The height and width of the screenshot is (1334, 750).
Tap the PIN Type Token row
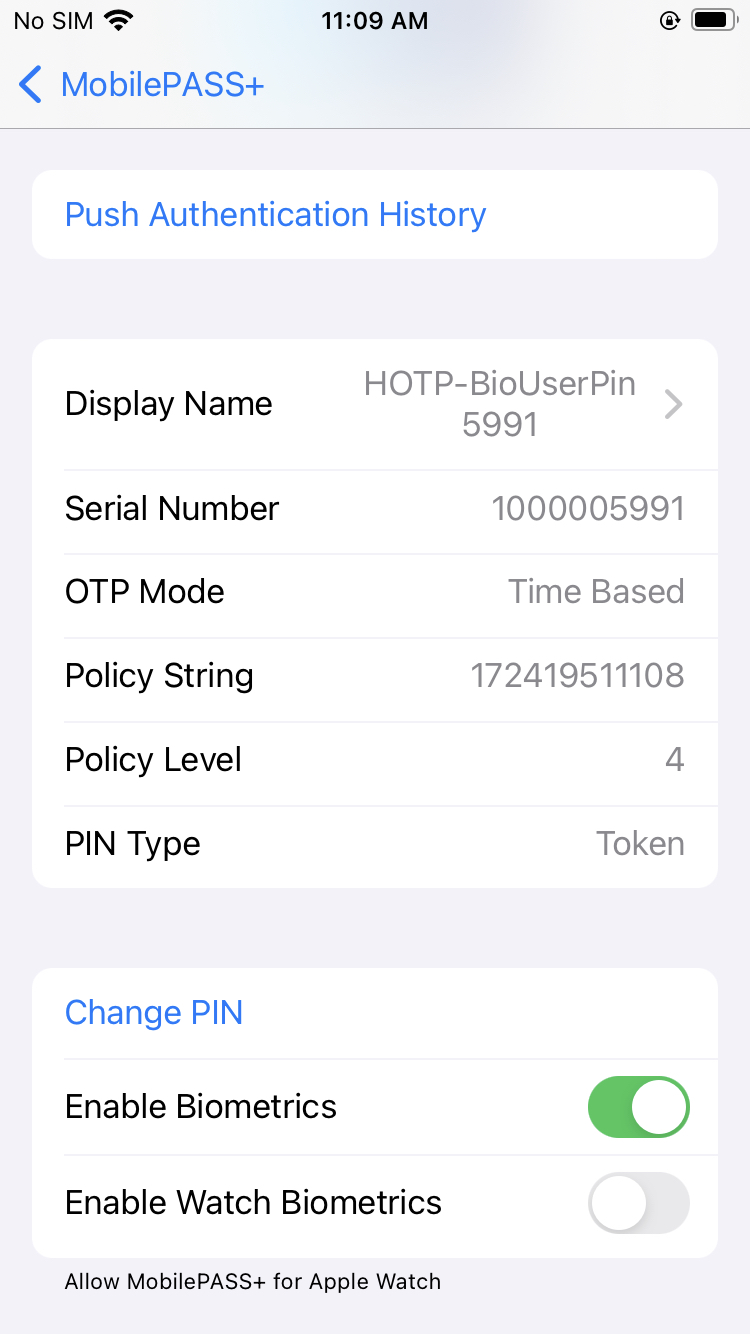point(375,843)
